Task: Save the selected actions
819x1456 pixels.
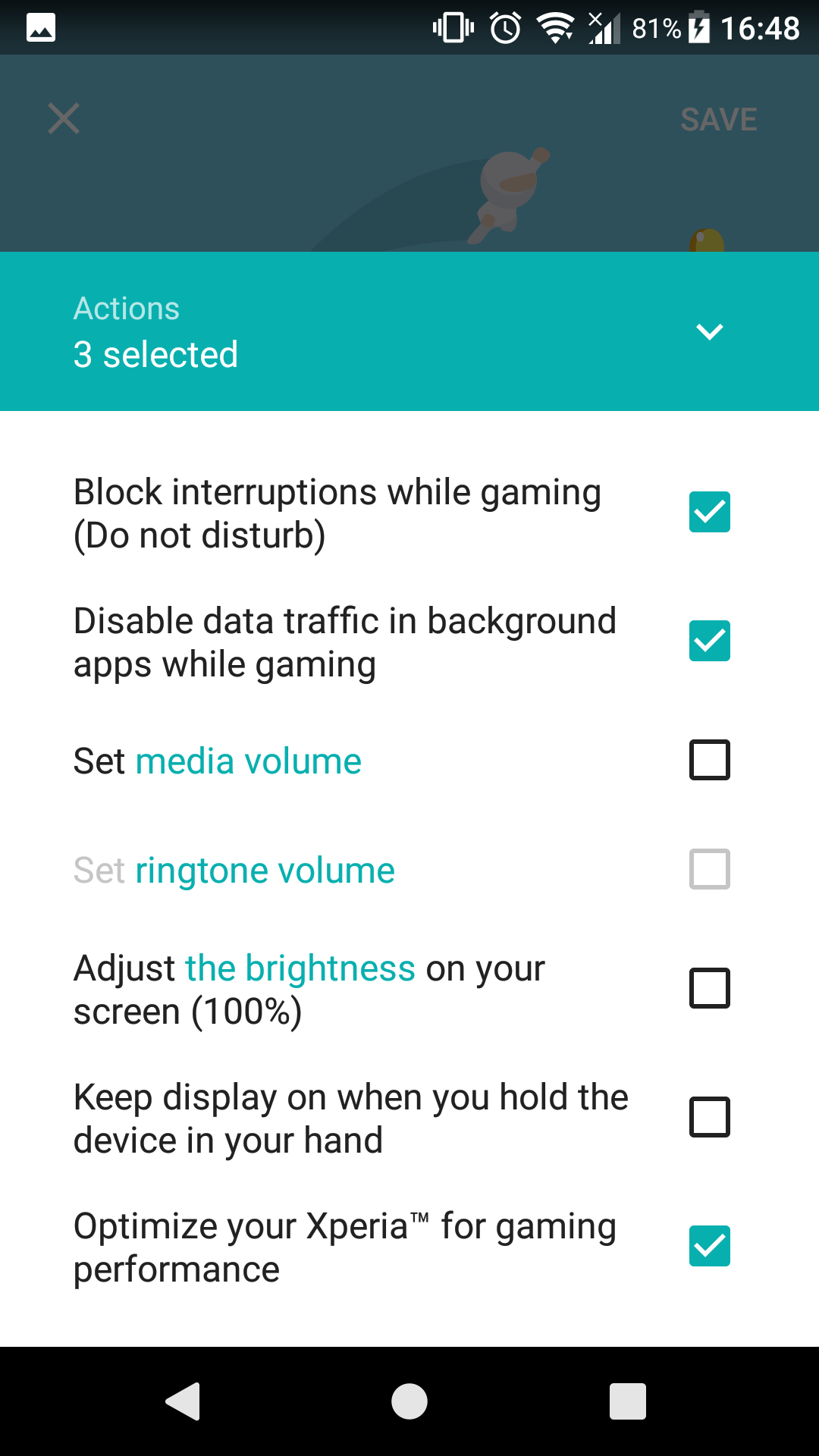Action: coord(718,120)
